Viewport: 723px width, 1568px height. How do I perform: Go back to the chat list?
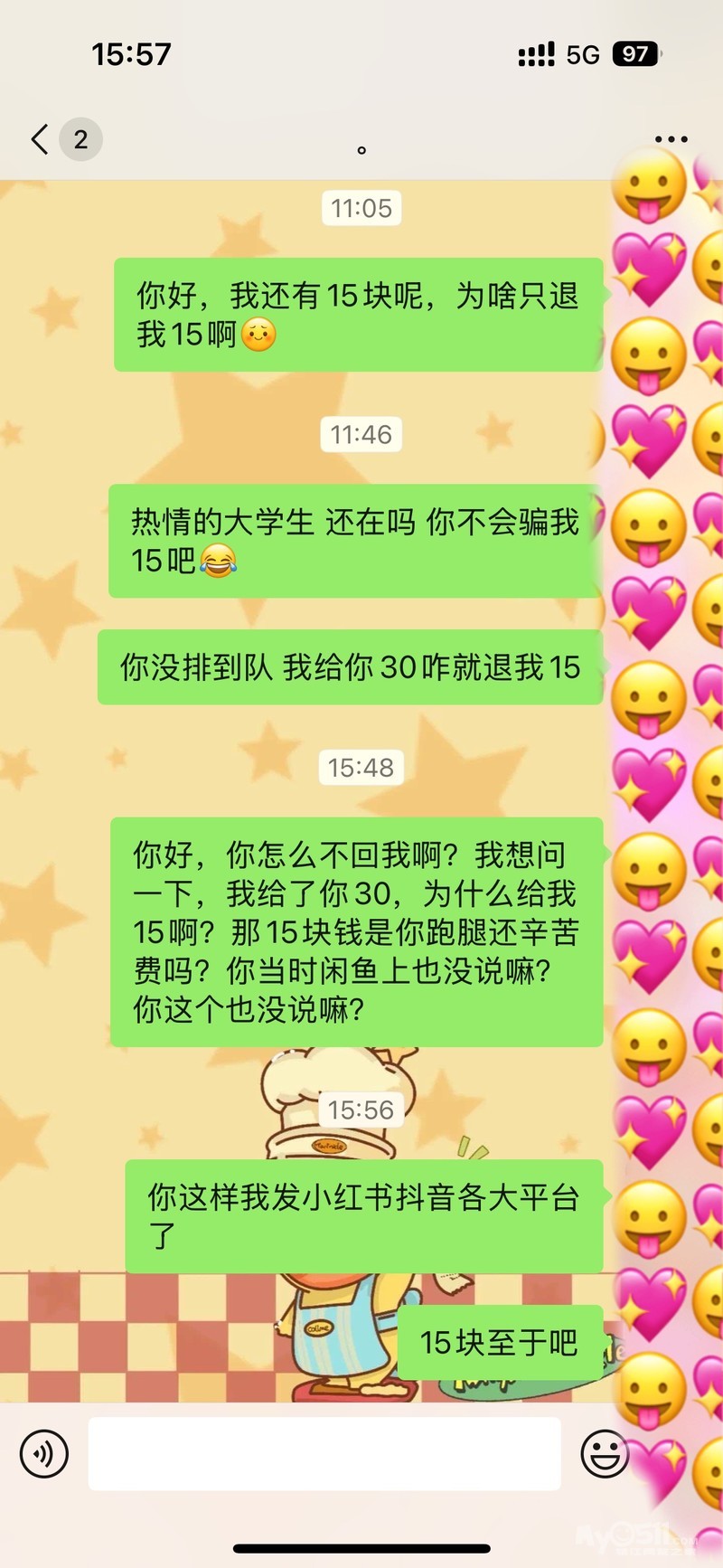[x=41, y=139]
